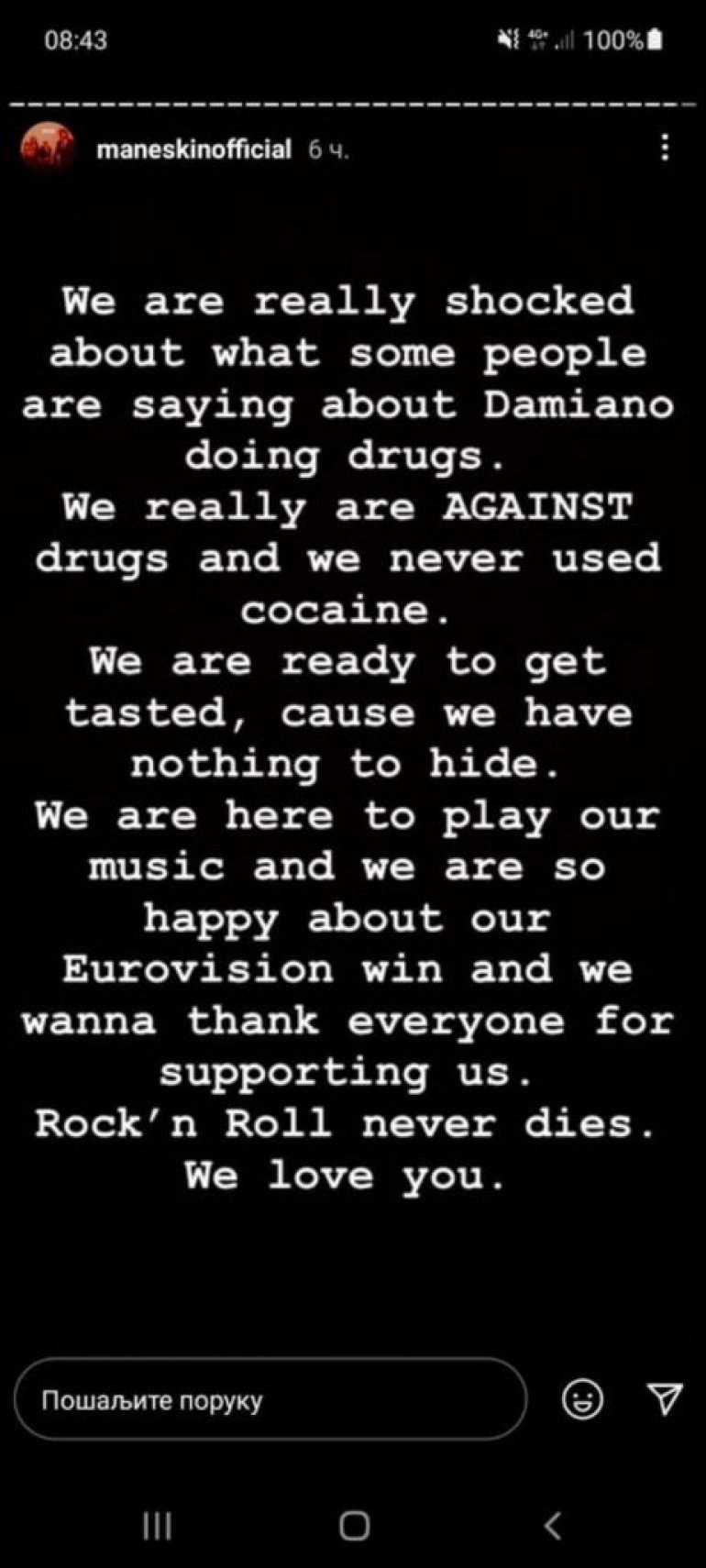Viewport: 706px width, 1568px height.
Task: Tap the Пошаљите поруку message field
Action: point(271,1399)
